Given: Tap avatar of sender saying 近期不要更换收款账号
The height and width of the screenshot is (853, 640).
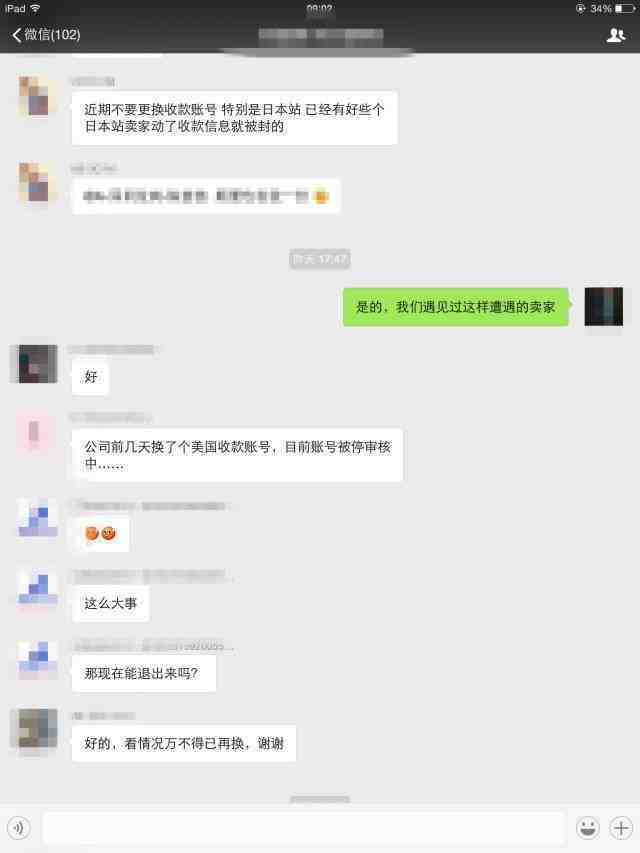Looking at the screenshot, I should click(x=38, y=95).
